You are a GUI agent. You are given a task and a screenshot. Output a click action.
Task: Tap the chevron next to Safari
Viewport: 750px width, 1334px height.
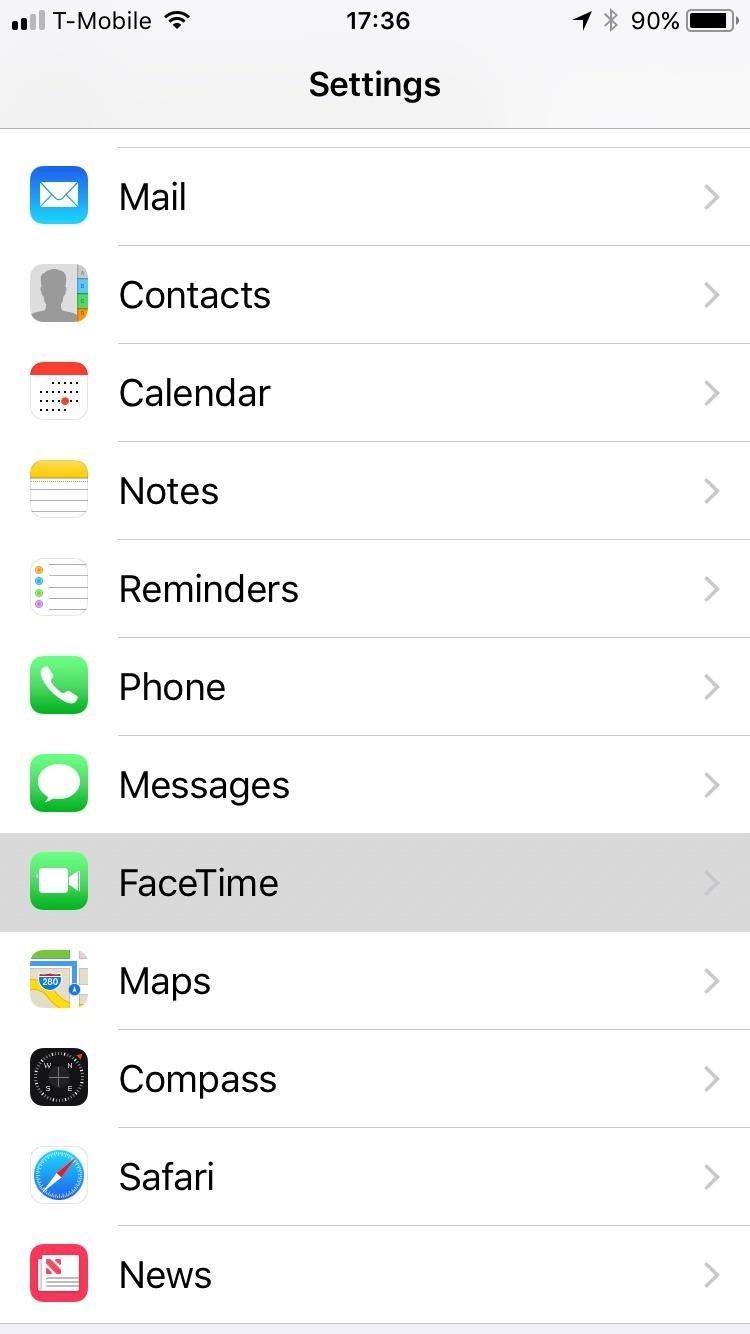point(711,1176)
